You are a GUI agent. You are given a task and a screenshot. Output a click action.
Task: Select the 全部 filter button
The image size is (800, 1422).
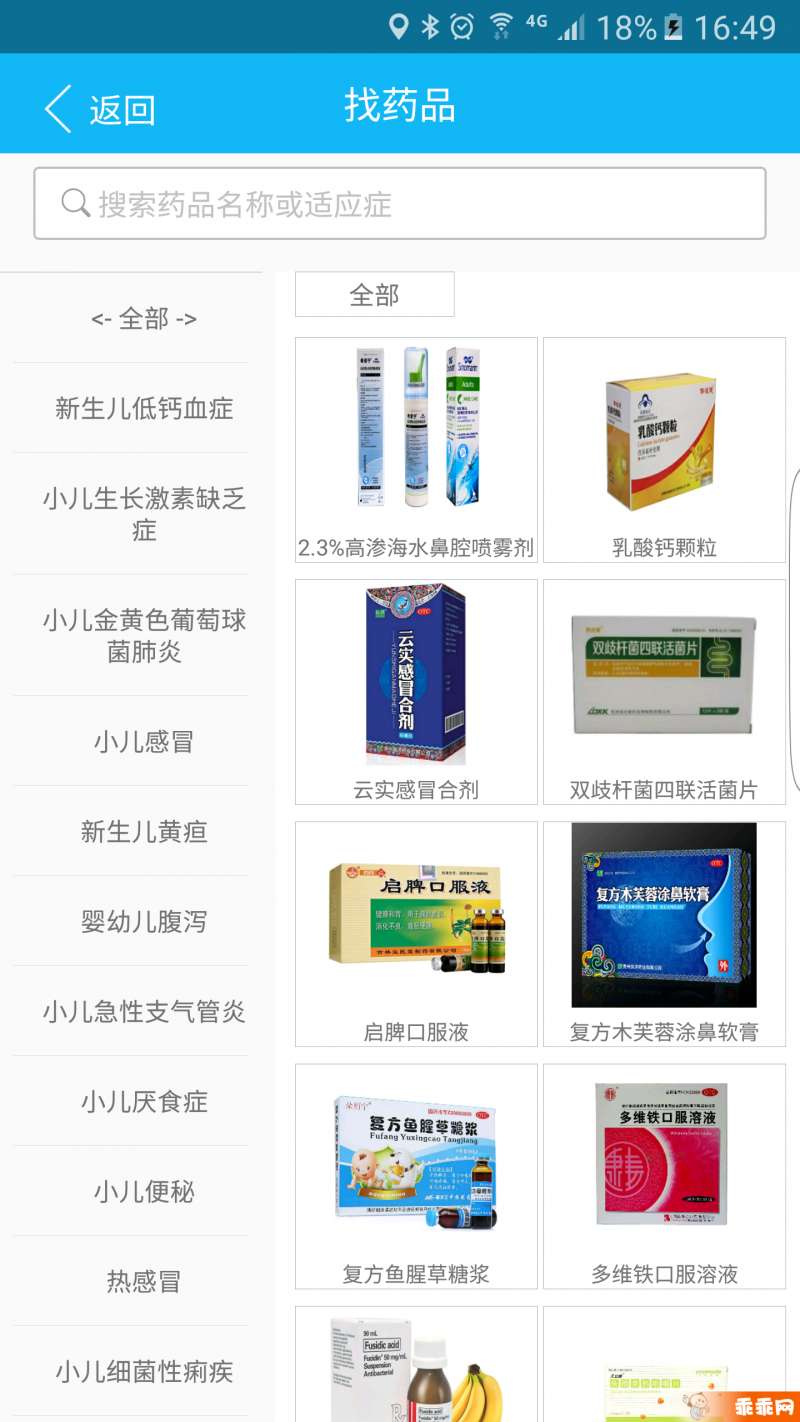tap(374, 295)
